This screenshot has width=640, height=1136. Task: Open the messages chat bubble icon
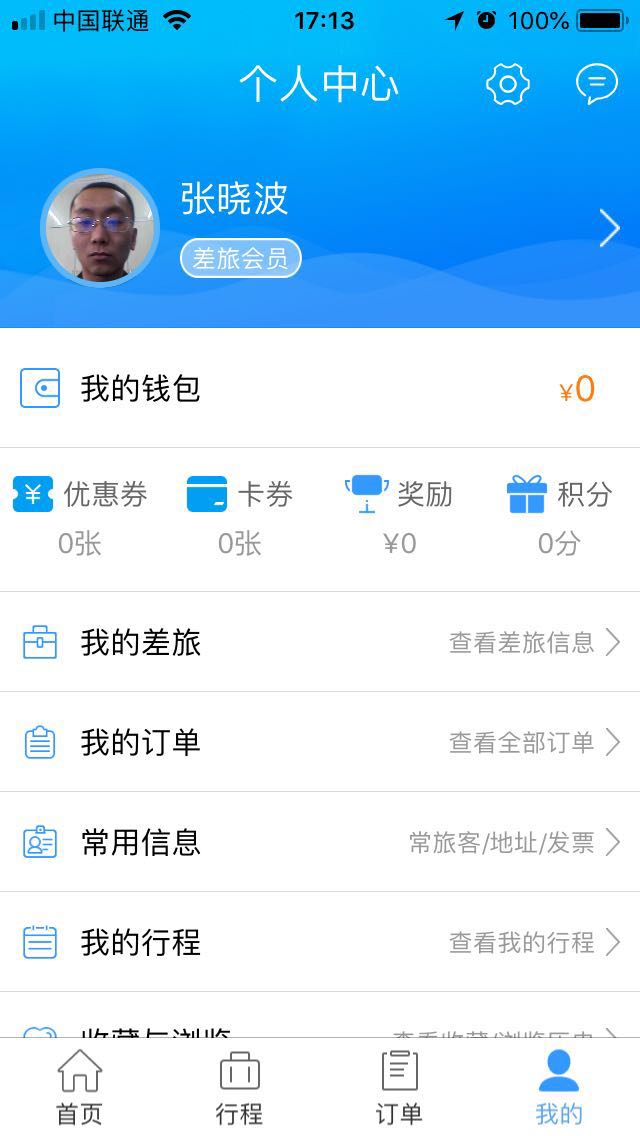(597, 85)
